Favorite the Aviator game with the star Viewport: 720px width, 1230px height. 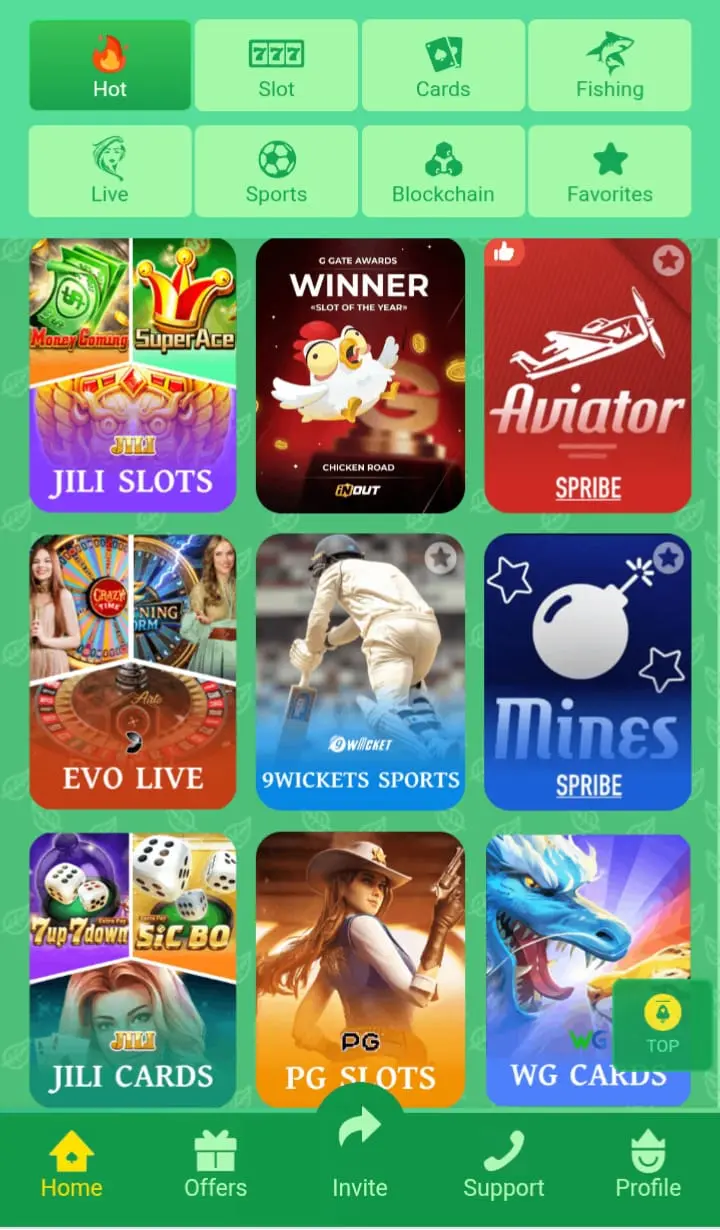668,261
